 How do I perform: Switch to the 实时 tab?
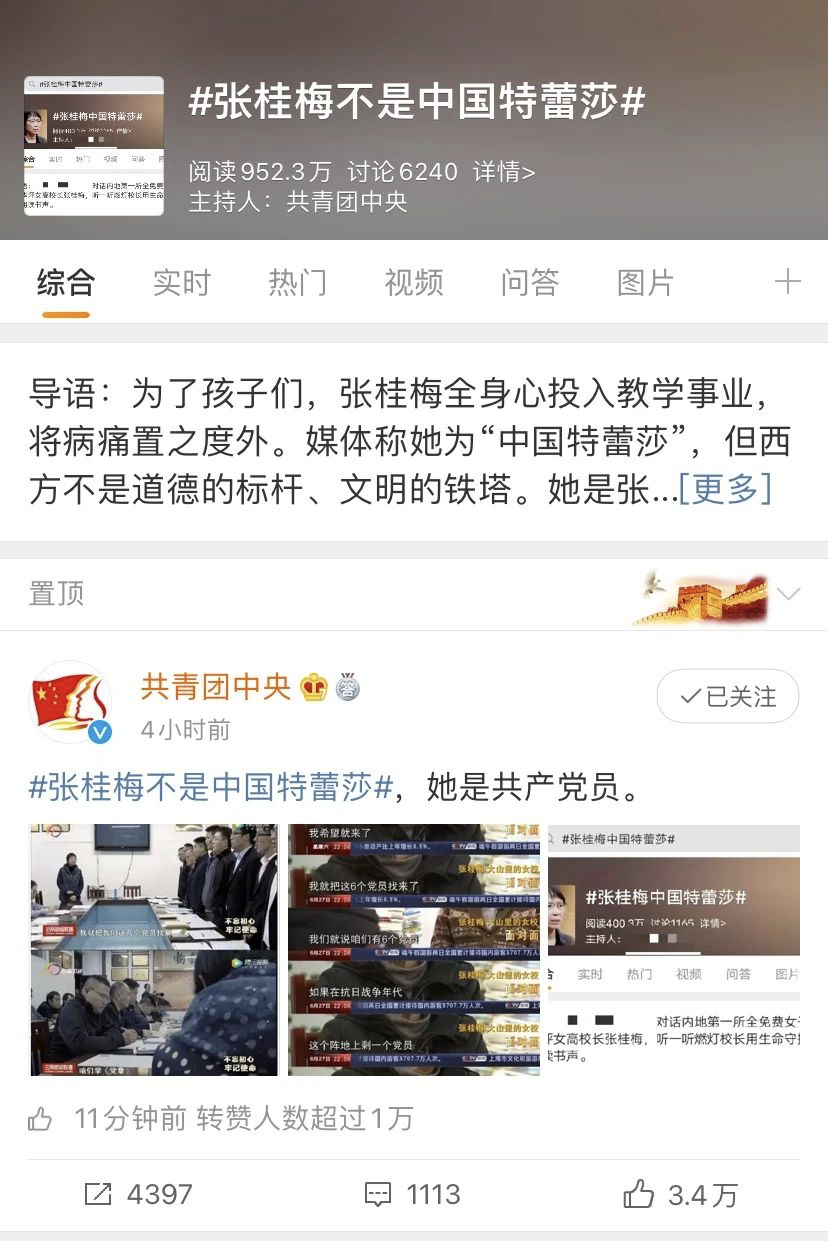coord(182,283)
